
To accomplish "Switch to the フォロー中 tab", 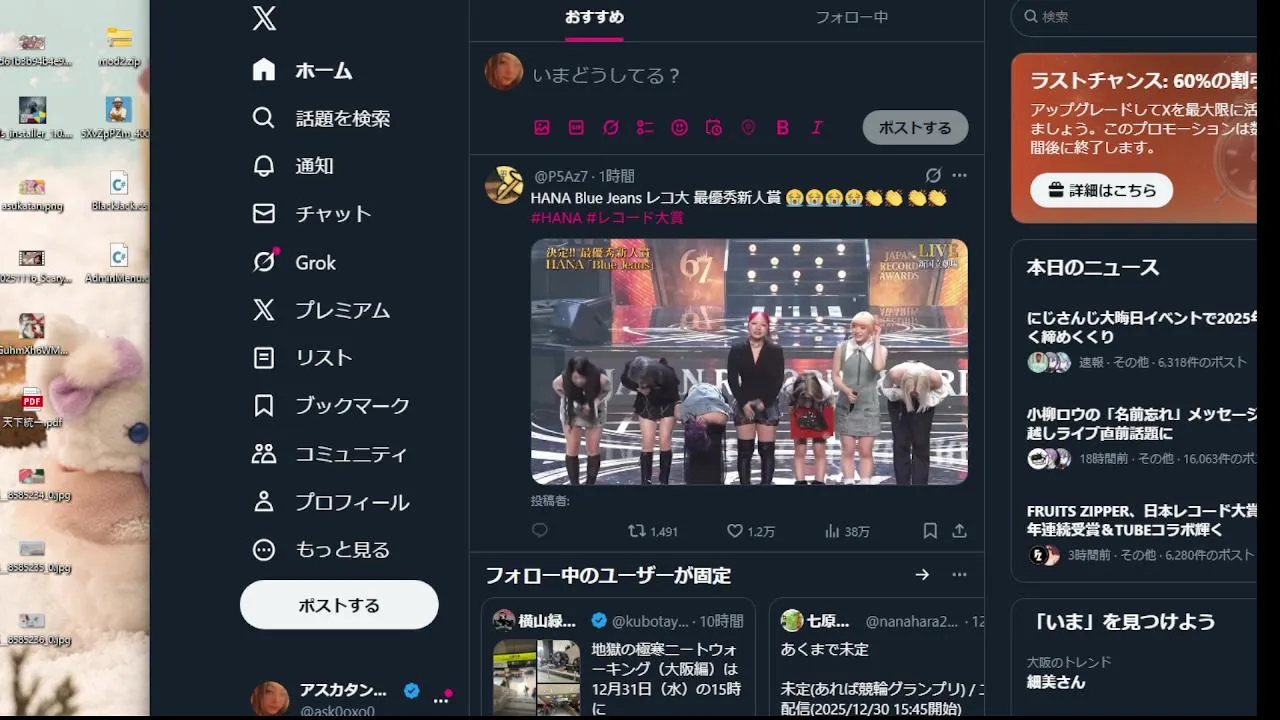I will point(851,17).
